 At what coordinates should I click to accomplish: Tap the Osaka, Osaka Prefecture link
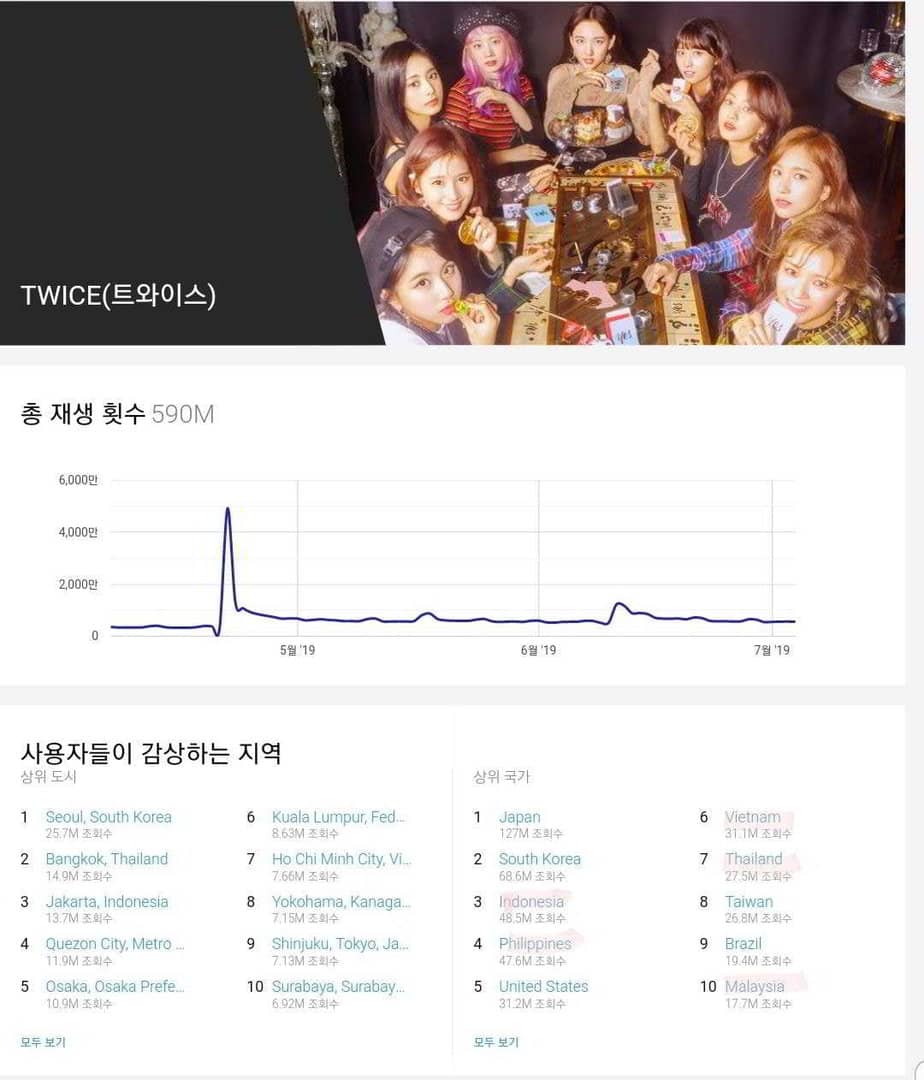114,987
